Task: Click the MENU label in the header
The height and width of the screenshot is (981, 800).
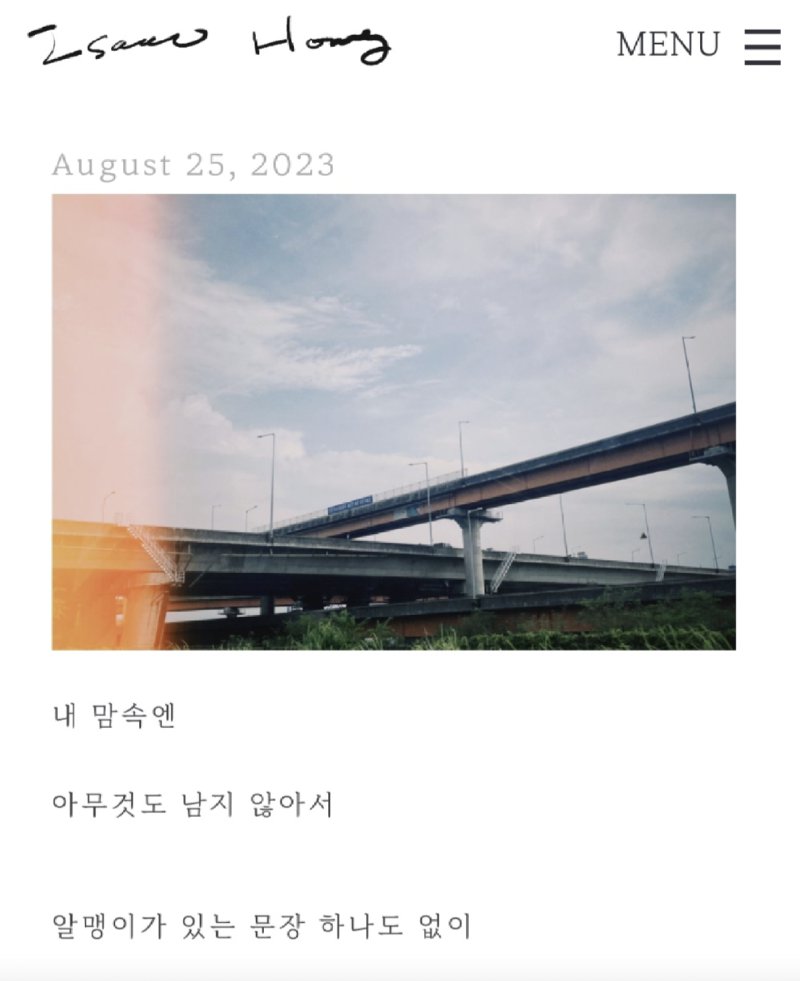Action: (670, 45)
